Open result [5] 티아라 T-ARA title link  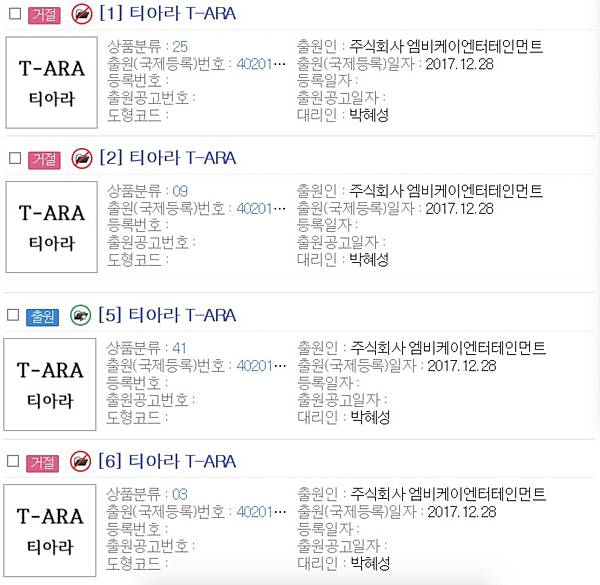[x=167, y=316]
